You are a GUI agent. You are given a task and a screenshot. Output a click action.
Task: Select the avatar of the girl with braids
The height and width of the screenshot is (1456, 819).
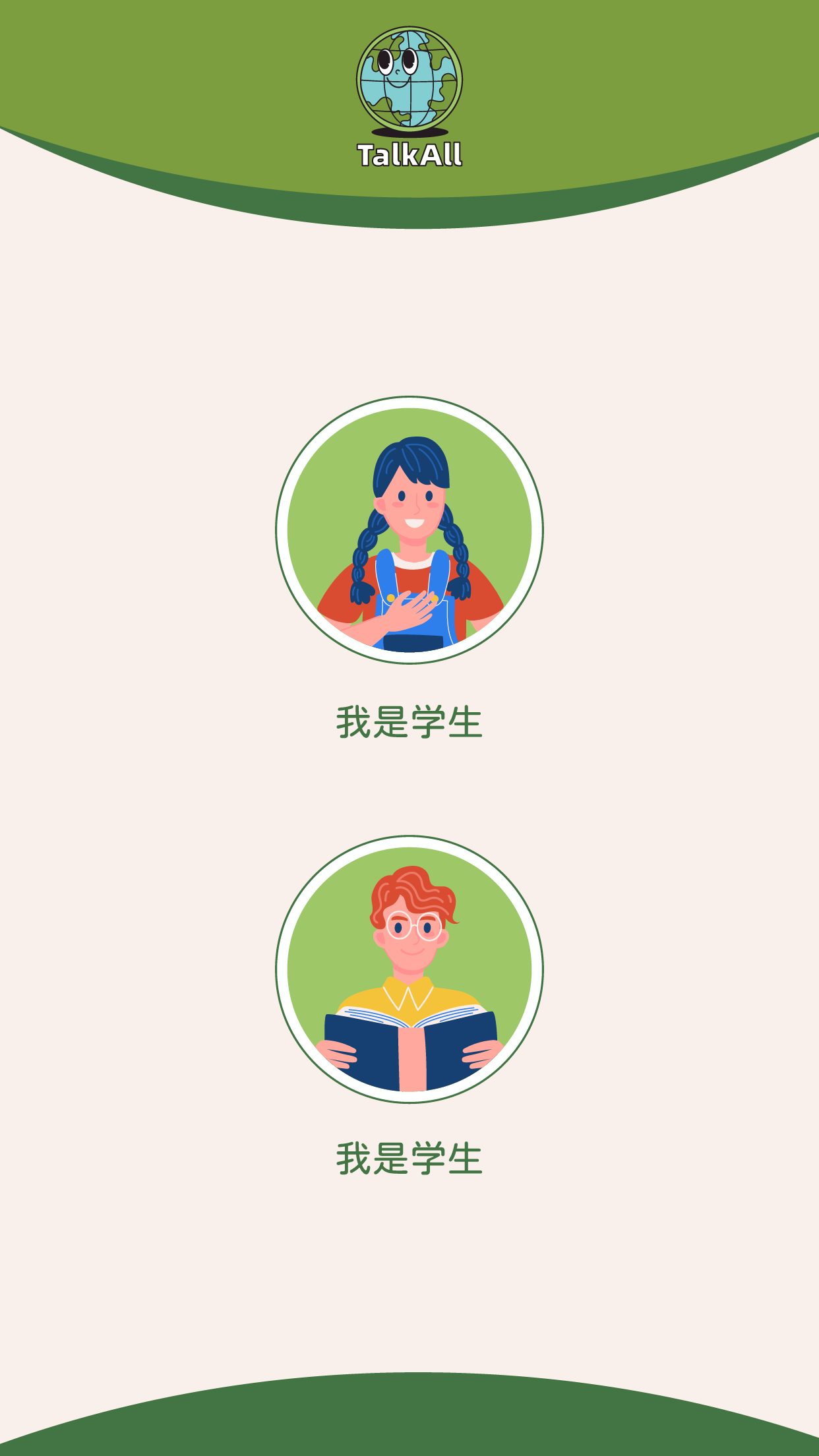click(x=409, y=530)
